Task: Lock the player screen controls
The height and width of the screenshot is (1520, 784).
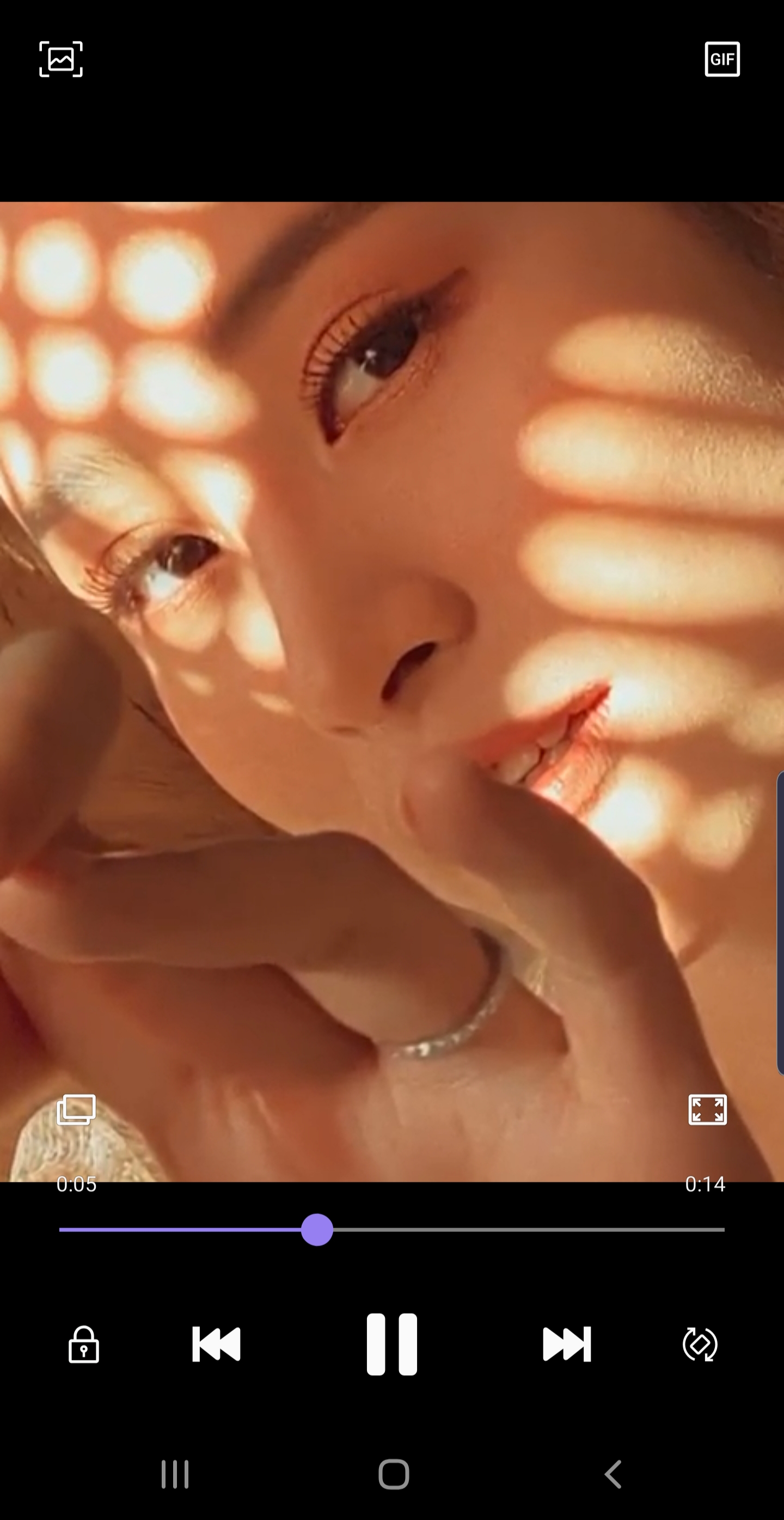Action: (x=84, y=1345)
